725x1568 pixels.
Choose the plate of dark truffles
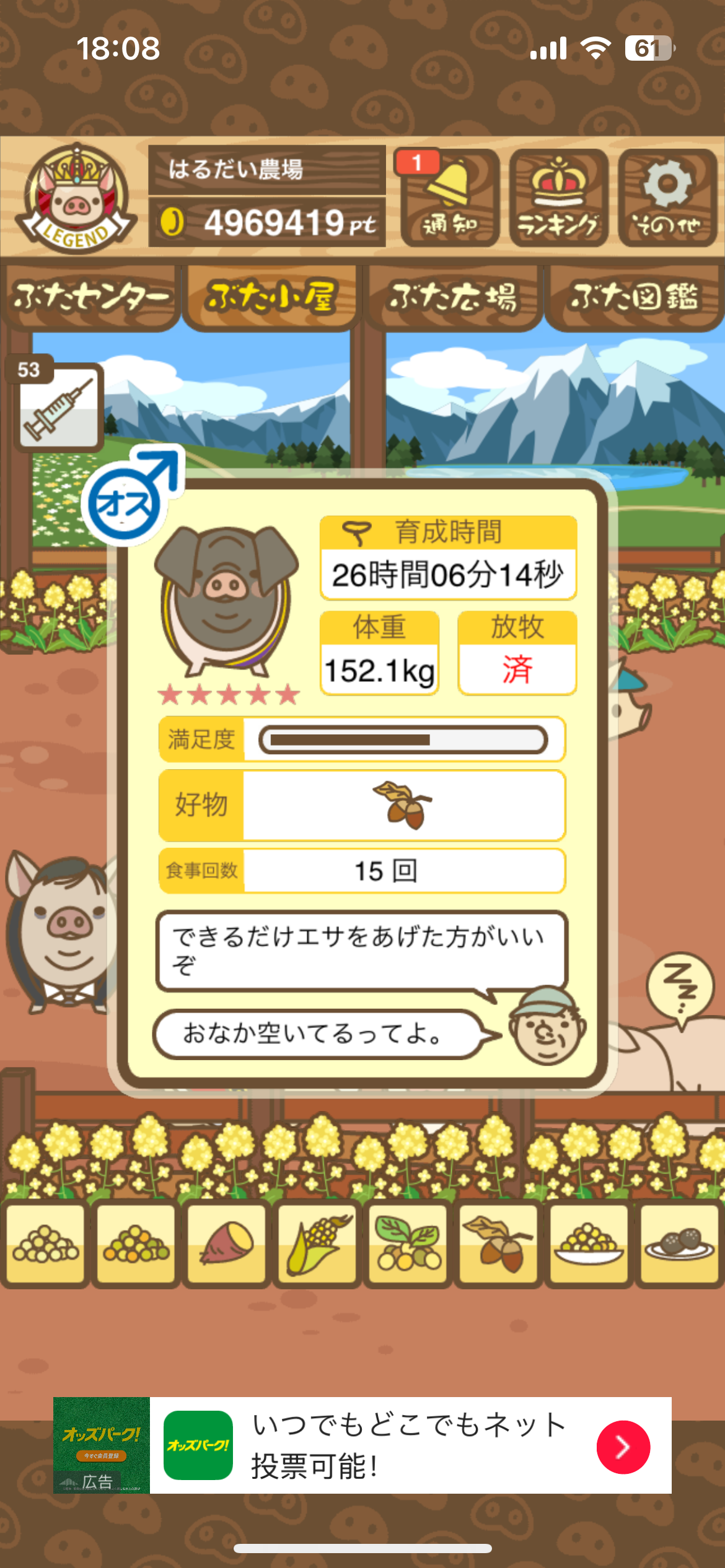679,1244
